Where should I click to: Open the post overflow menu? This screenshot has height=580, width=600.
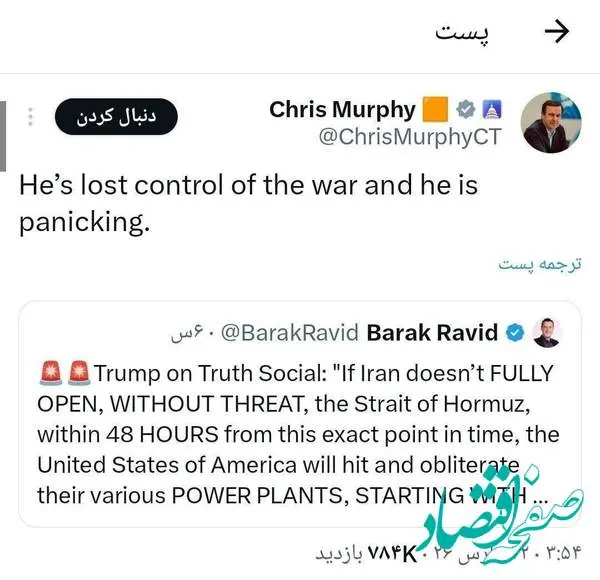(31, 117)
